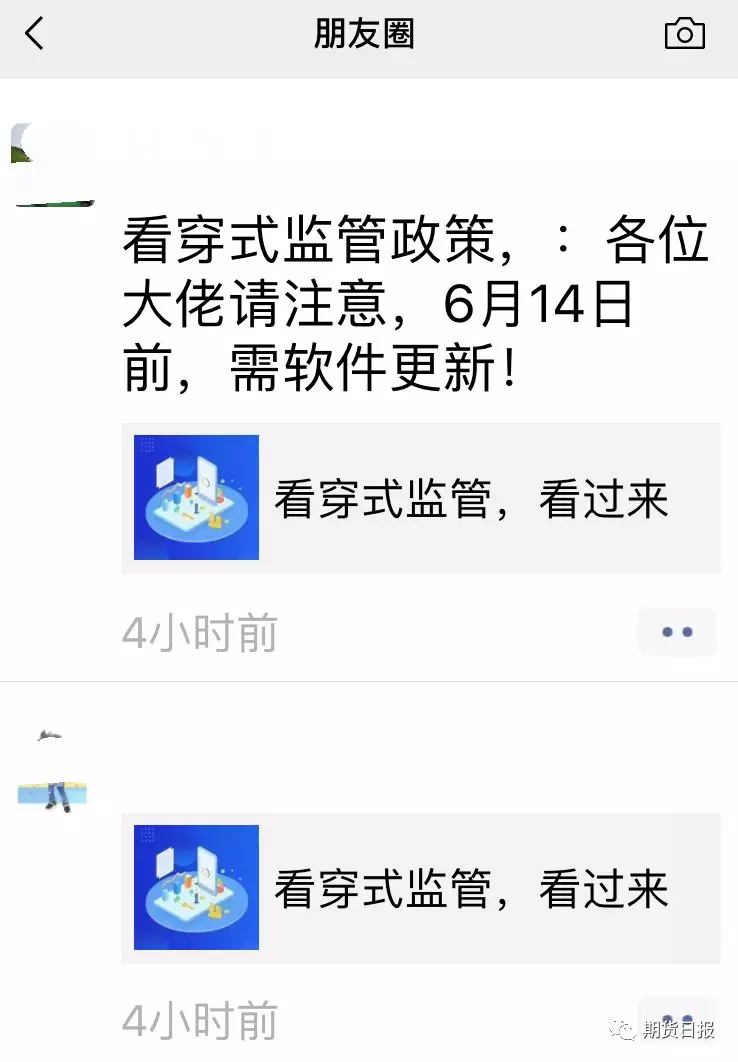The height and width of the screenshot is (1062, 738).
Task: Open the camera to post
Action: [x=684, y=34]
